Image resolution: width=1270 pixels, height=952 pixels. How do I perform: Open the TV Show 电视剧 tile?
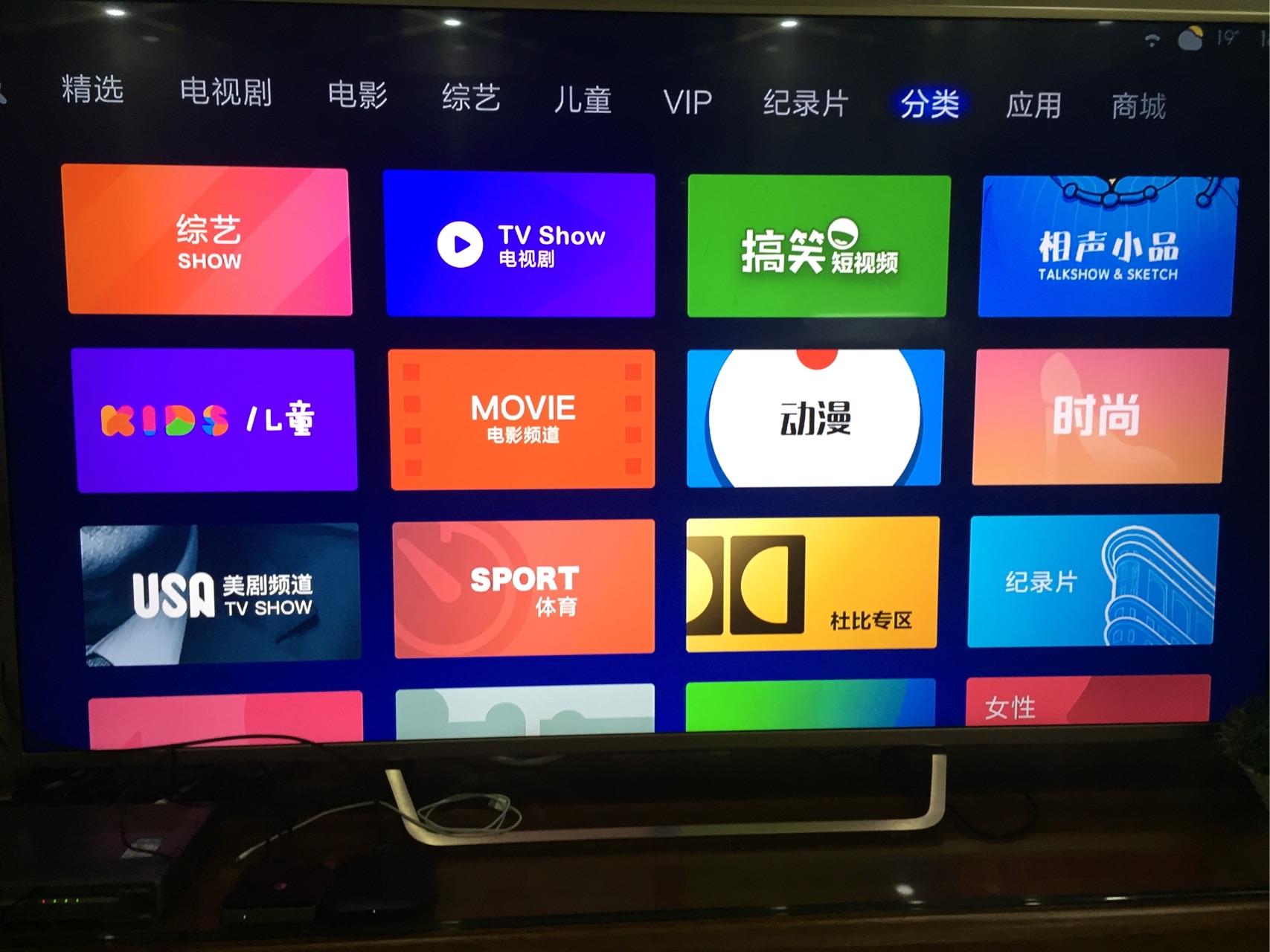(520, 245)
